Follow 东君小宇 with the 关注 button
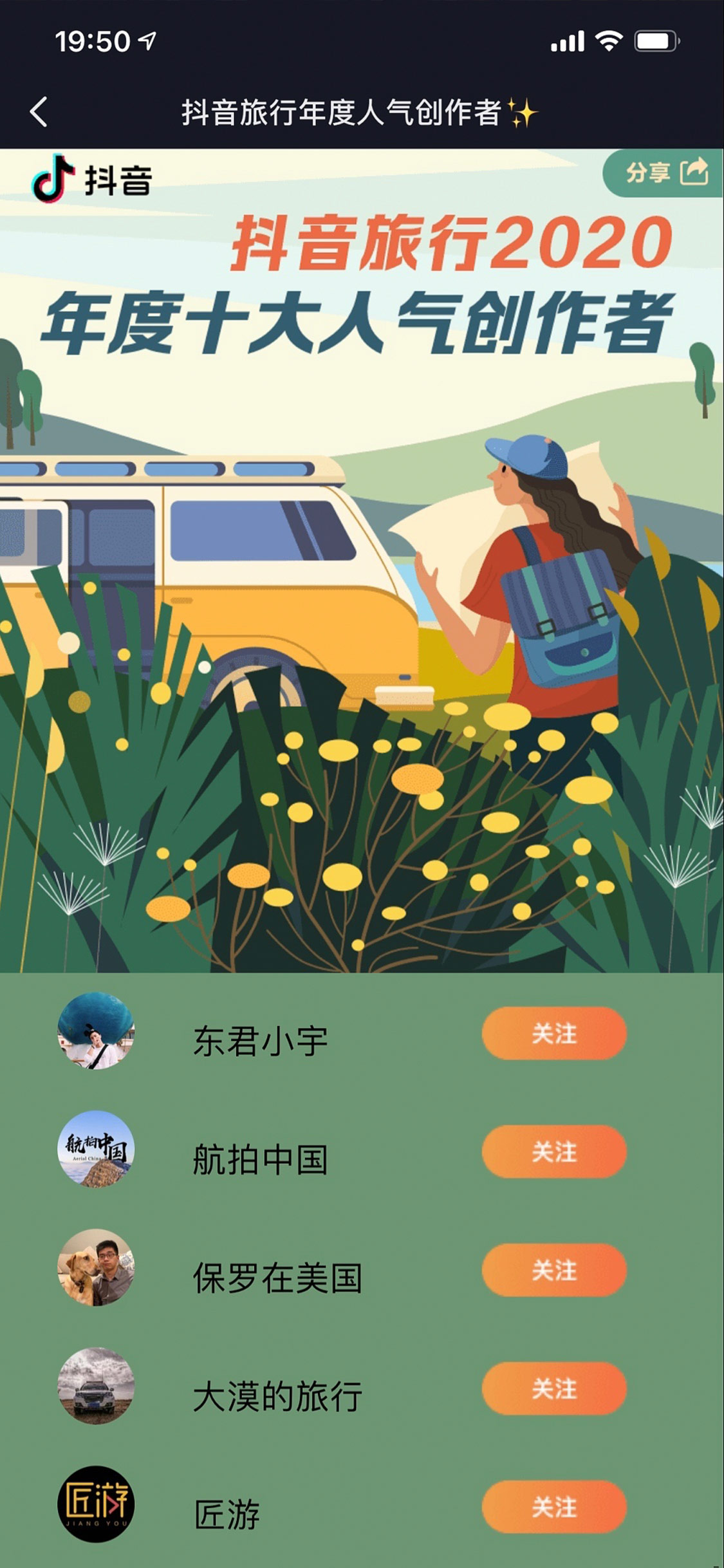Viewport: 724px width, 1568px height. pyautogui.click(x=554, y=1033)
